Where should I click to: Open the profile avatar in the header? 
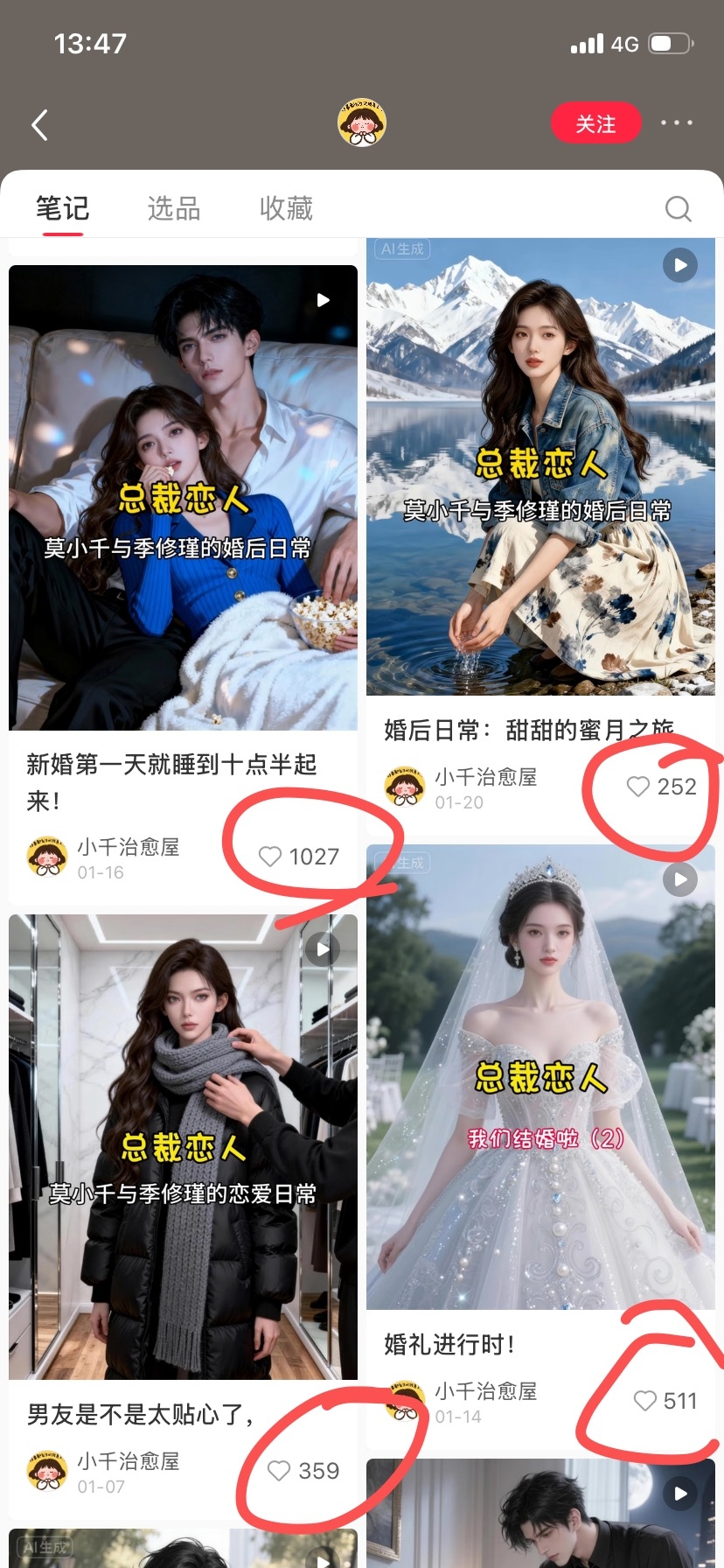[362, 122]
